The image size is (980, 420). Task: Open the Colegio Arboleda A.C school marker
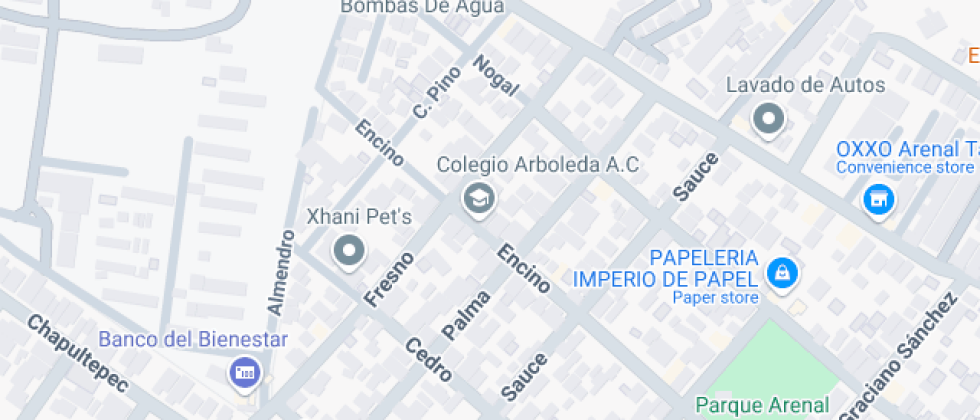coord(479,199)
